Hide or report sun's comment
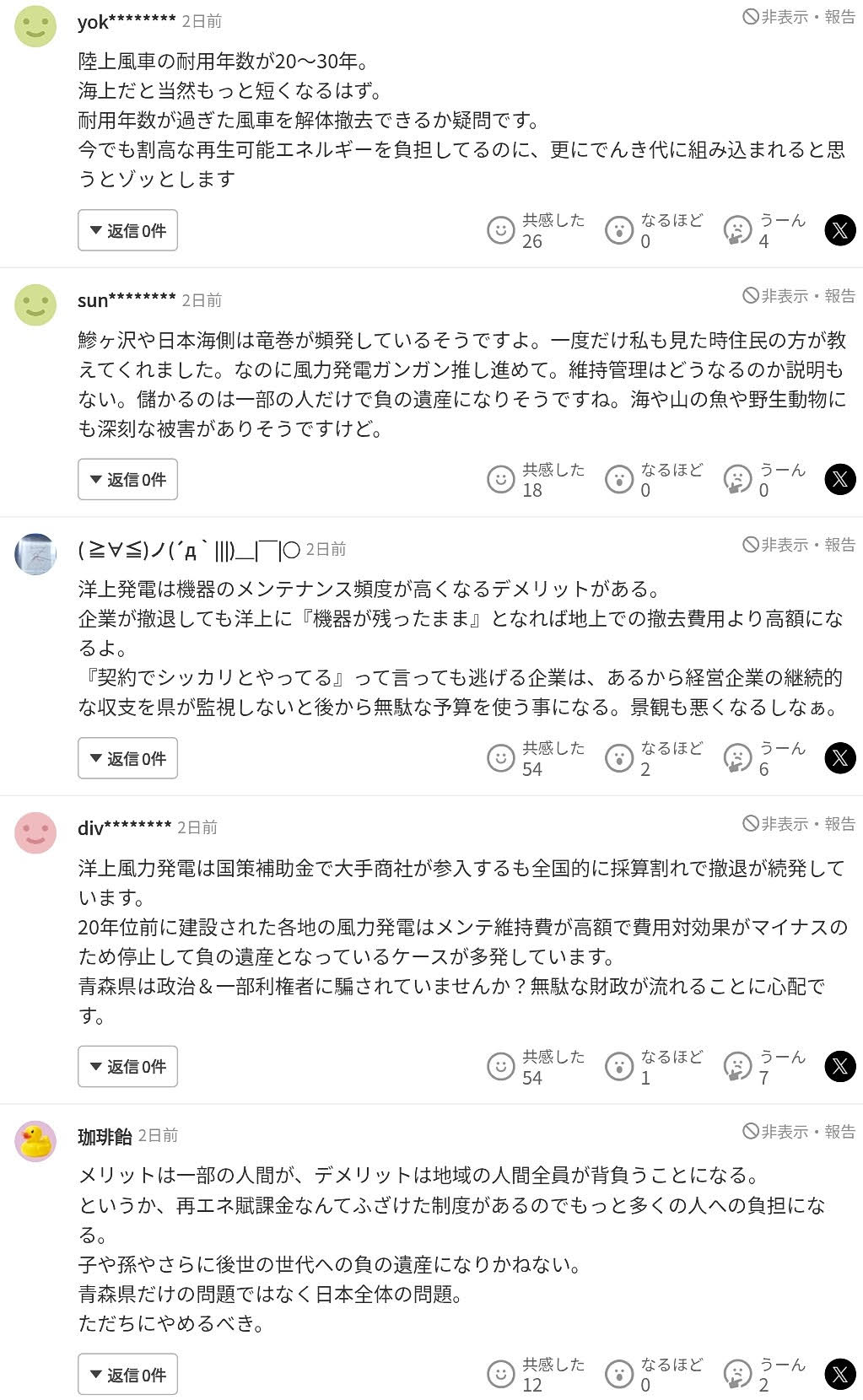The height and width of the screenshot is (1400, 863). point(798,296)
